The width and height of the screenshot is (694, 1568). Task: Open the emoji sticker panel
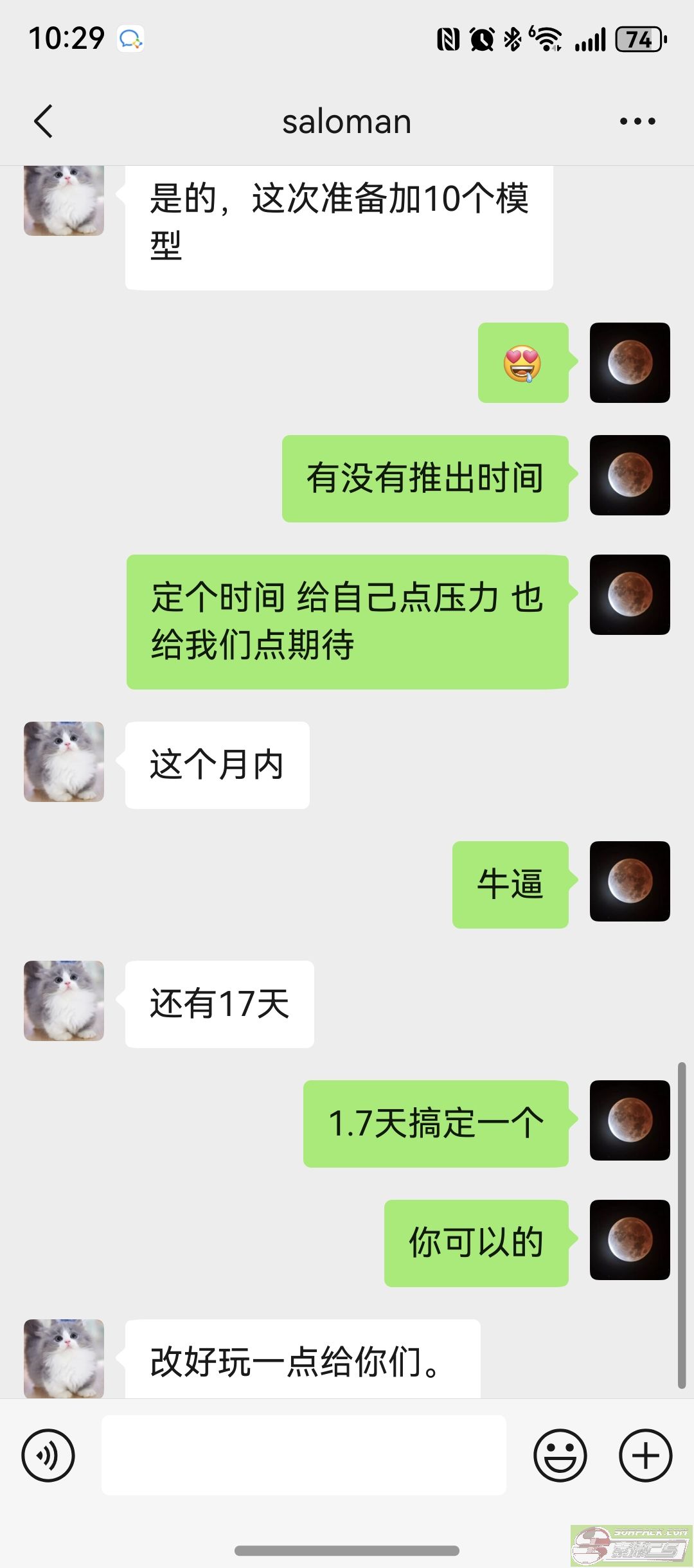[560, 1455]
